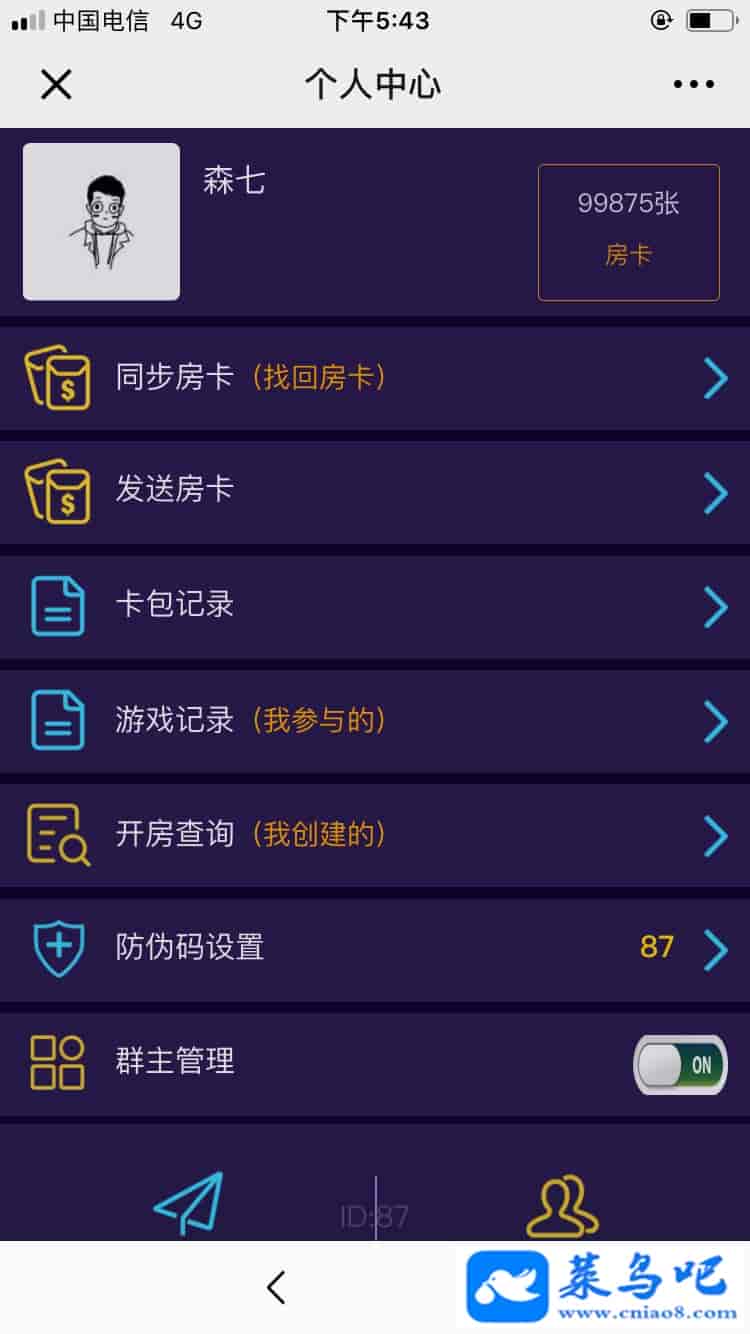The image size is (750, 1334).
Task: Open the 99875张 房卡 balance box
Action: 628,232
